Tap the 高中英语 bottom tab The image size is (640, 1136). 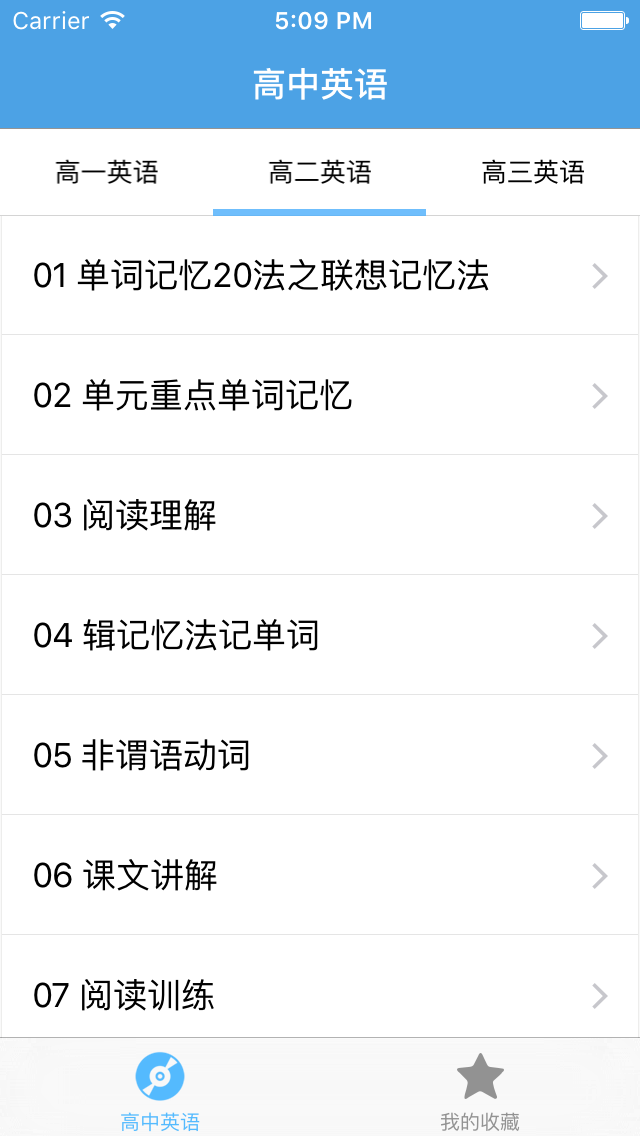click(160, 1088)
